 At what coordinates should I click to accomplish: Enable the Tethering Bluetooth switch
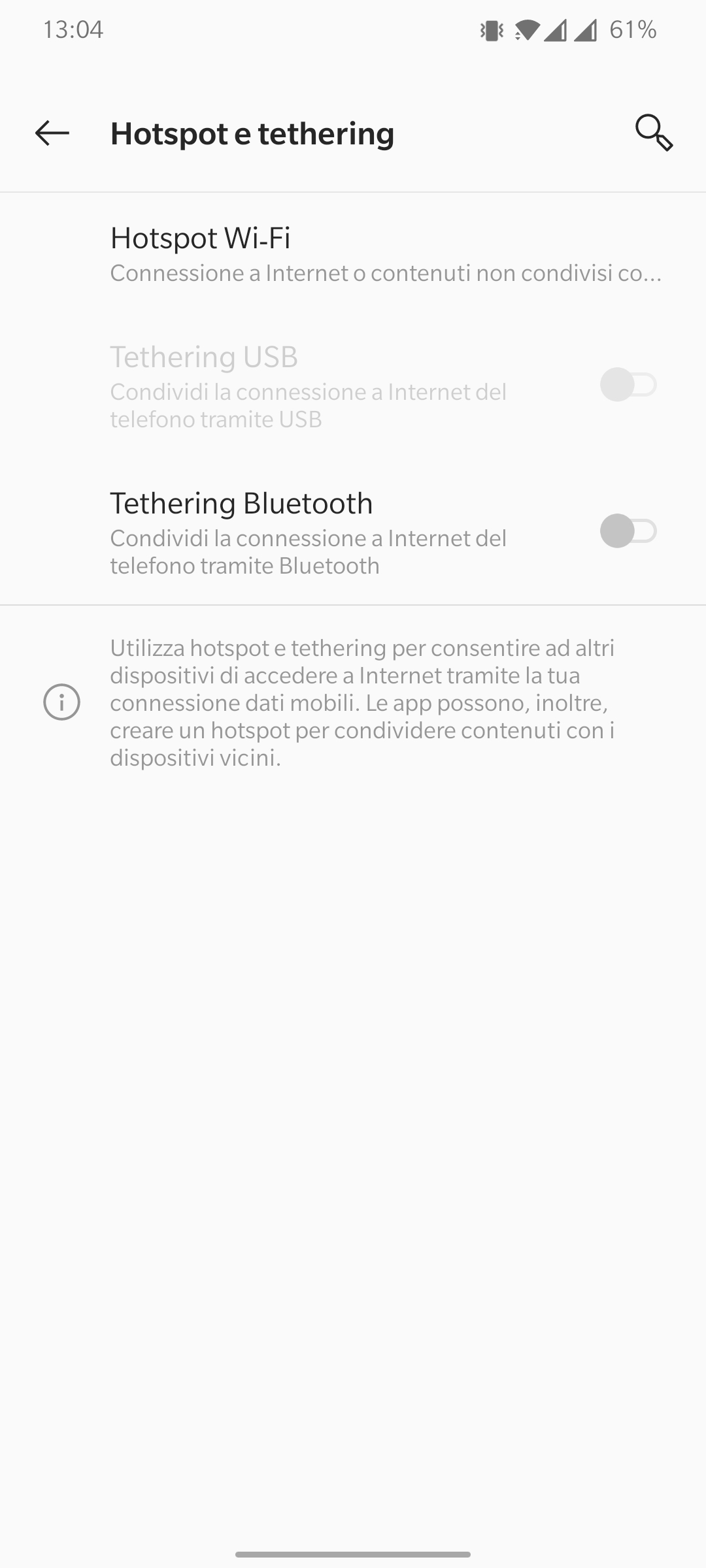pos(628,531)
